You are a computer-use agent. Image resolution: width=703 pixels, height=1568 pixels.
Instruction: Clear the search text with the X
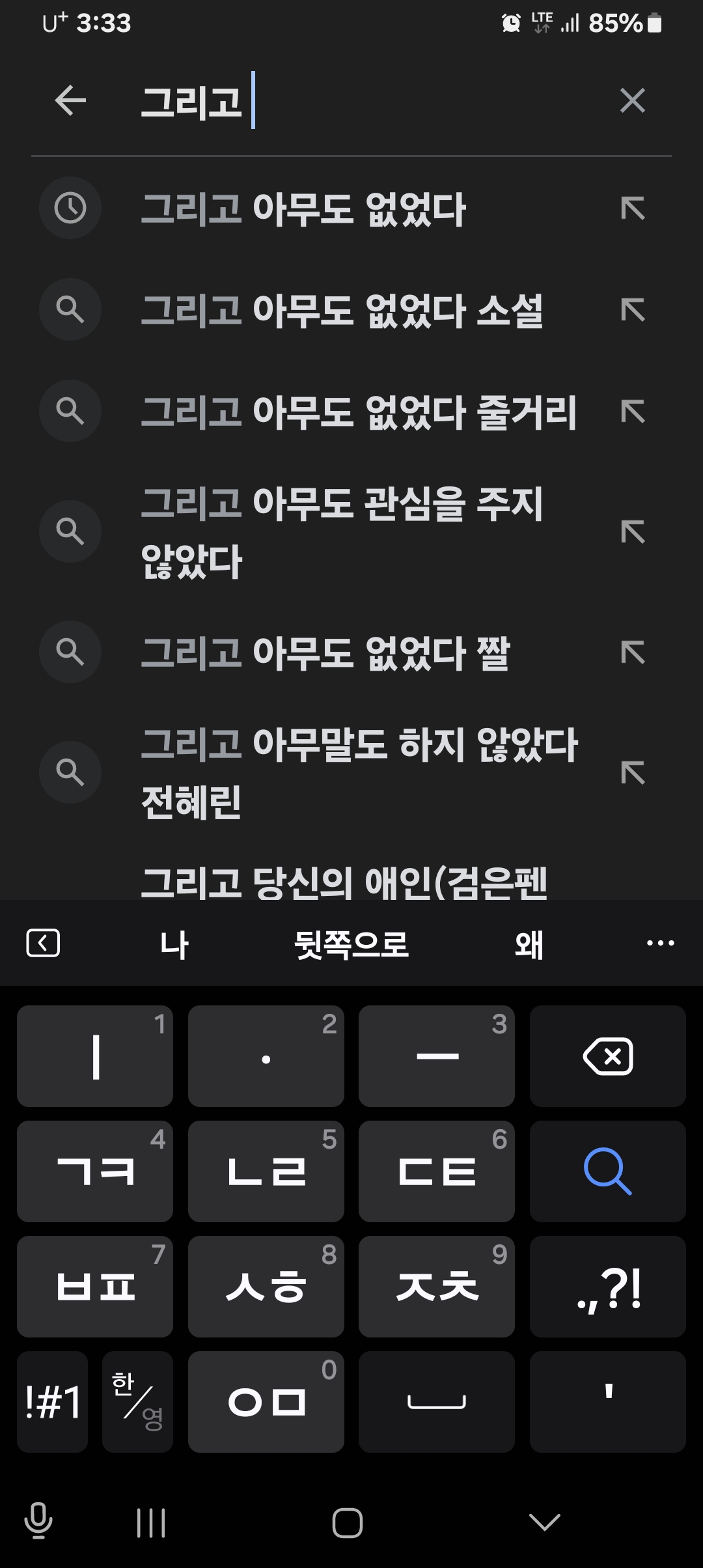tap(632, 101)
